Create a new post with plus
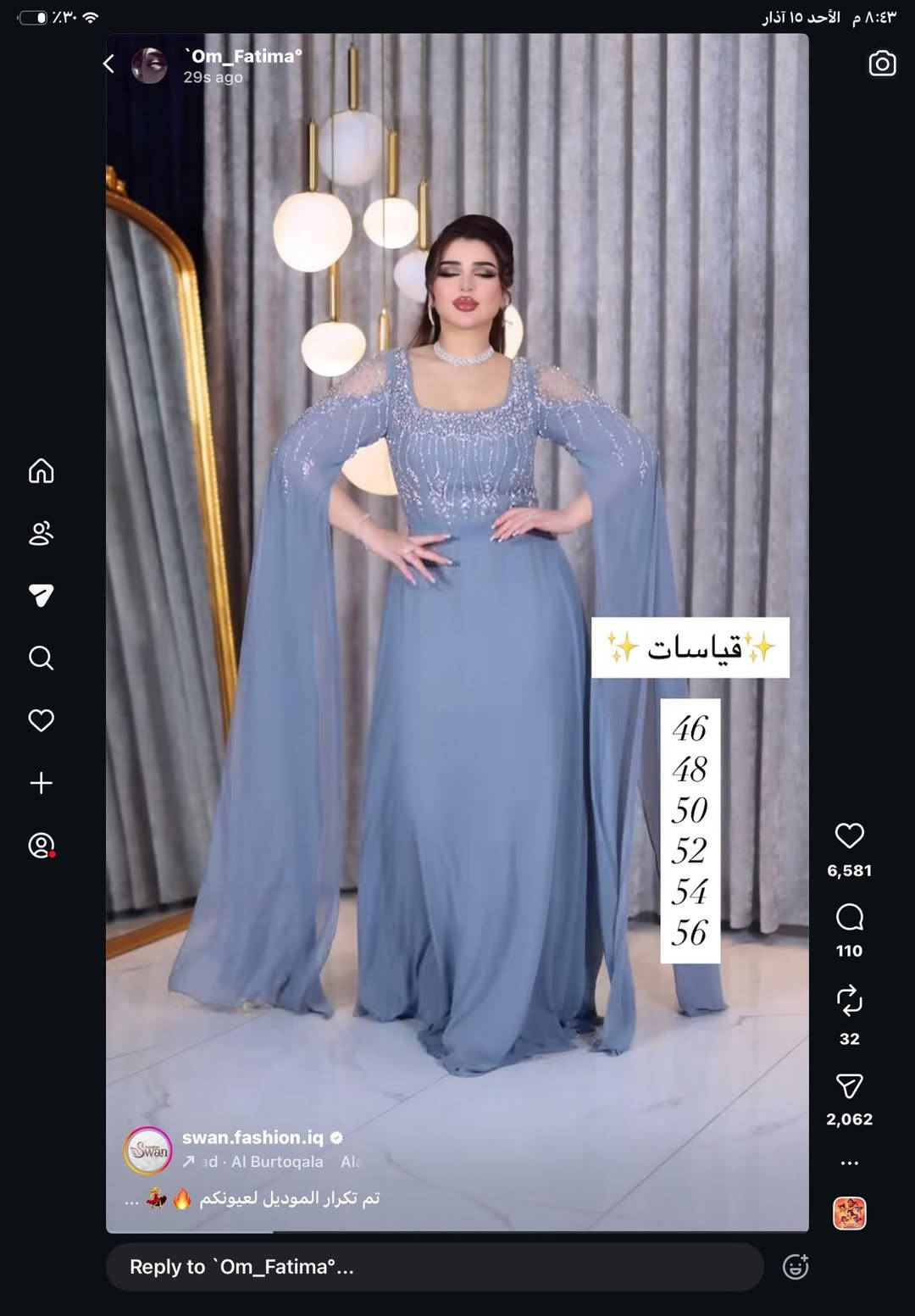 41,782
